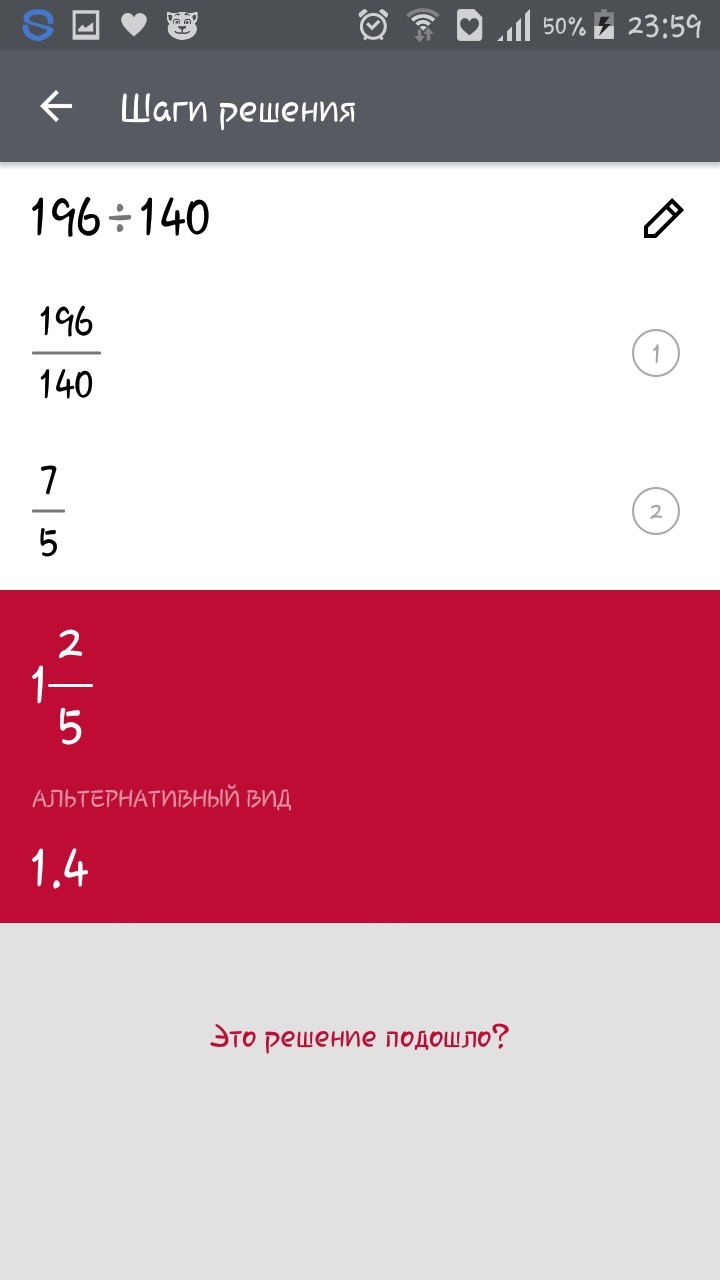Go back from the solution steps screen
This screenshot has height=1280, width=720.
tap(56, 107)
